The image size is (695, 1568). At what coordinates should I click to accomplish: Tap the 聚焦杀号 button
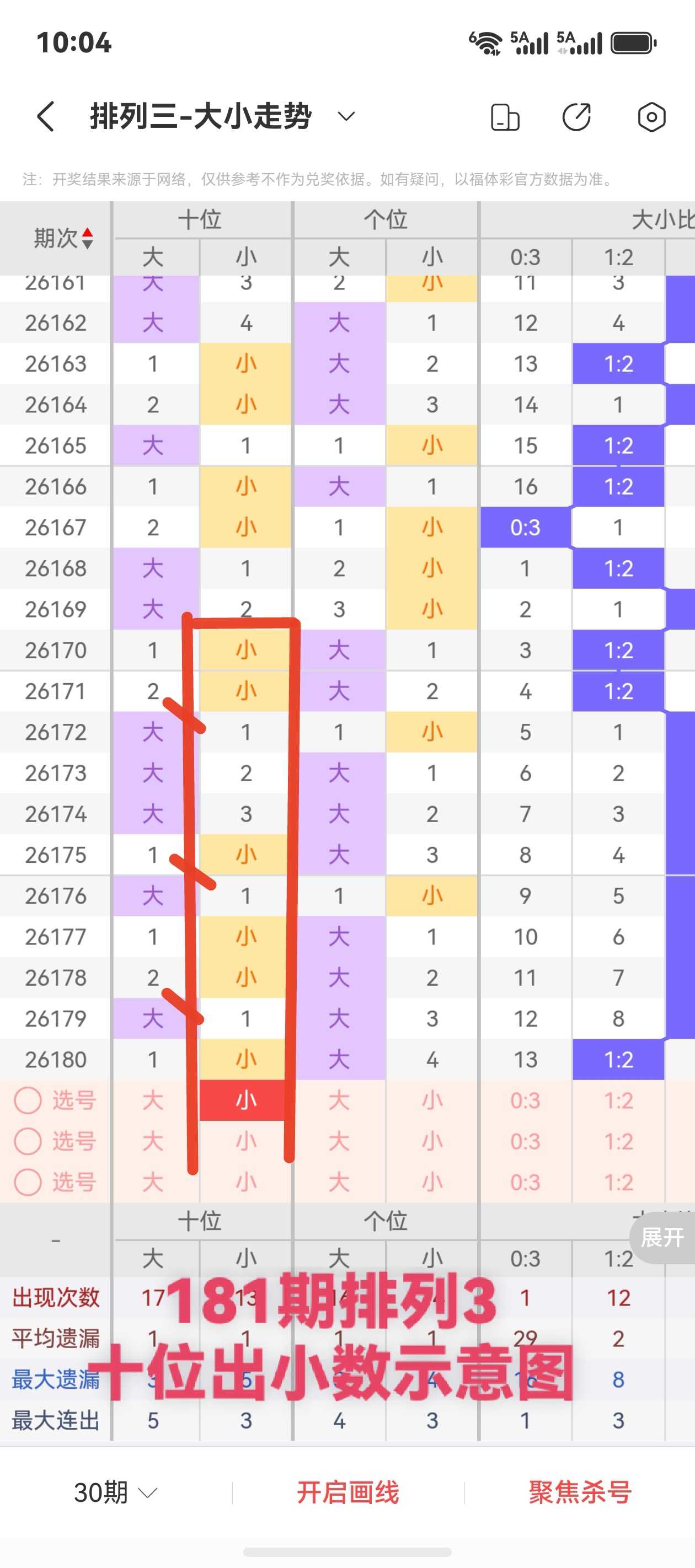pos(580,1492)
